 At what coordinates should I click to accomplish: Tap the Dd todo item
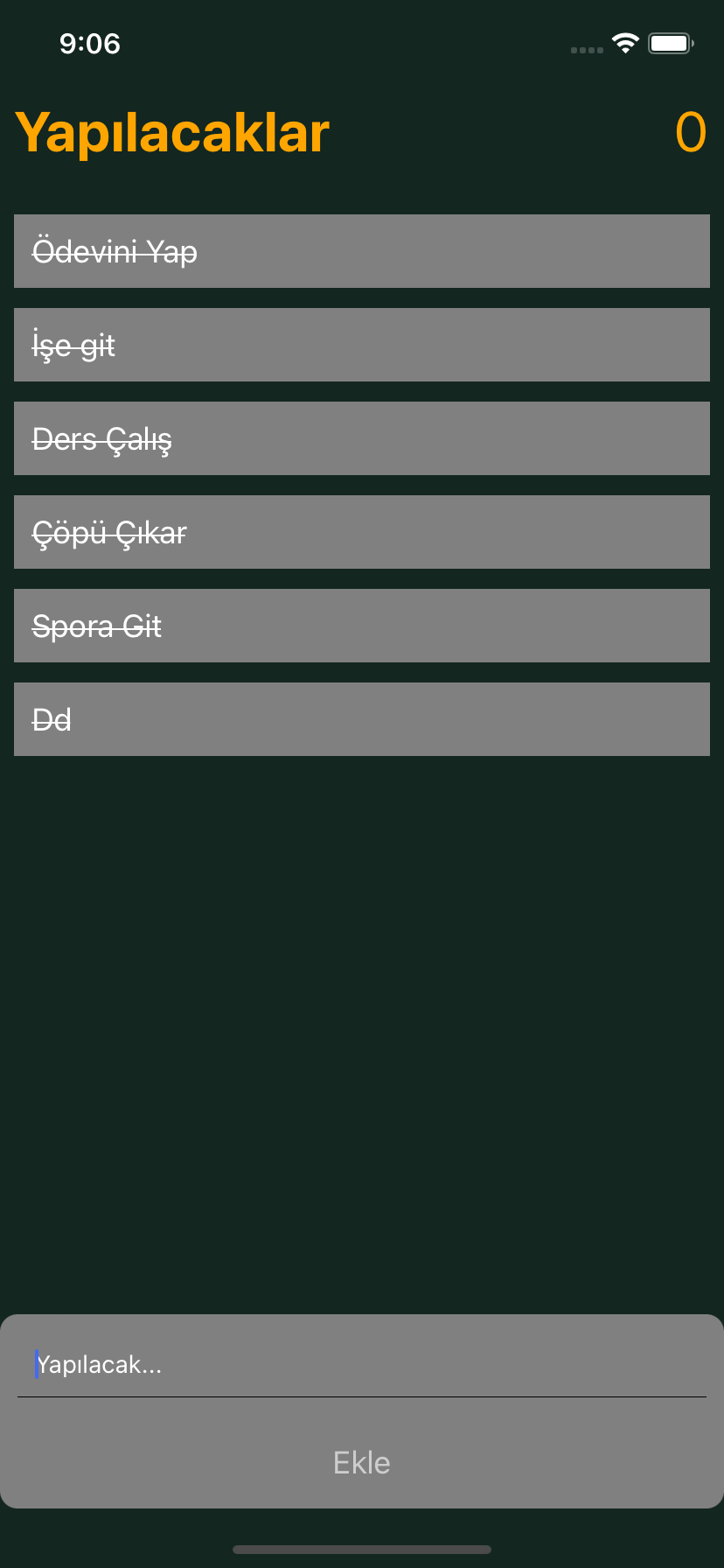[x=362, y=719]
